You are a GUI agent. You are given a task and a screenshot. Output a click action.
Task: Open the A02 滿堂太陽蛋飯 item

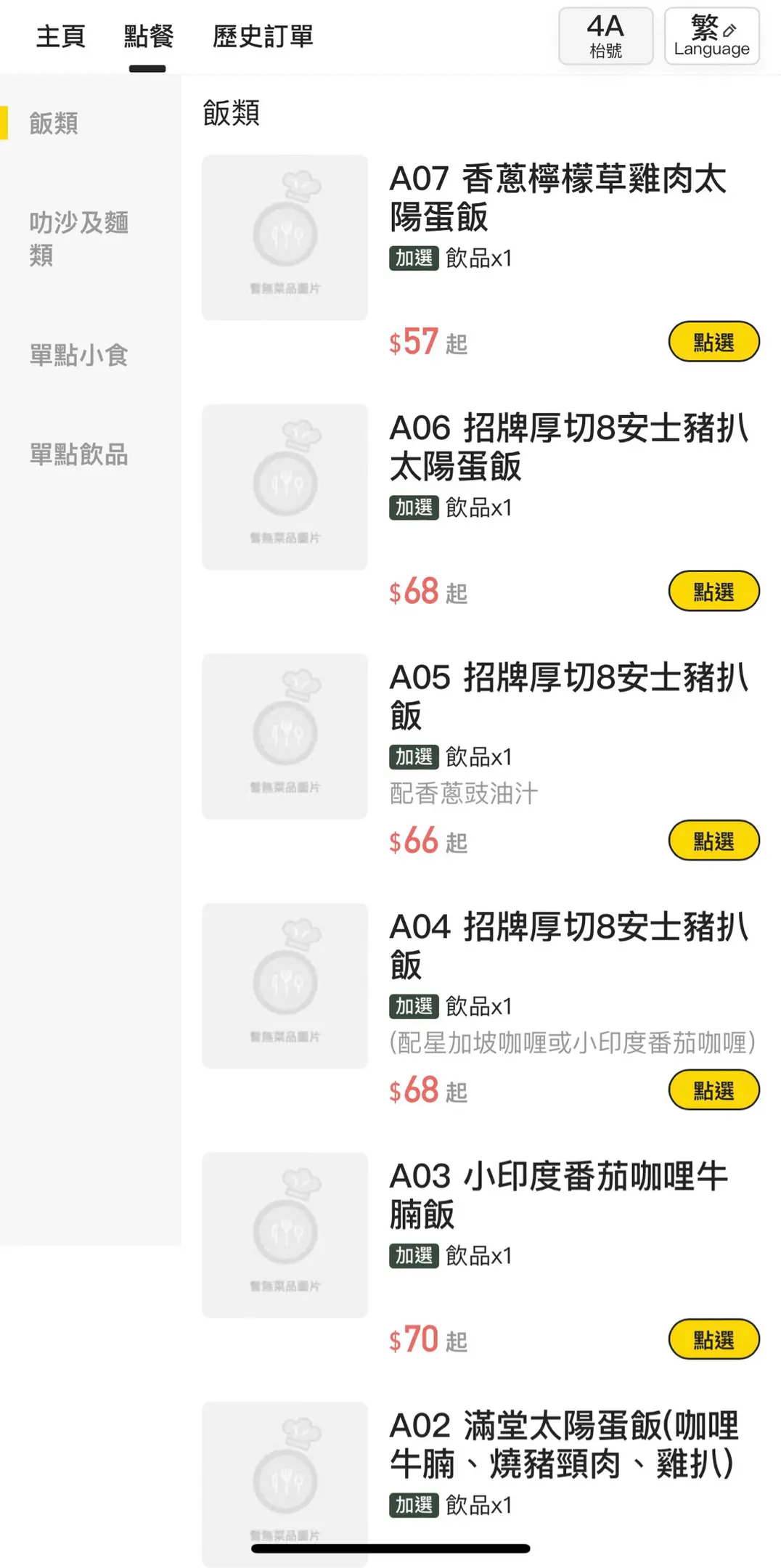(564, 1445)
